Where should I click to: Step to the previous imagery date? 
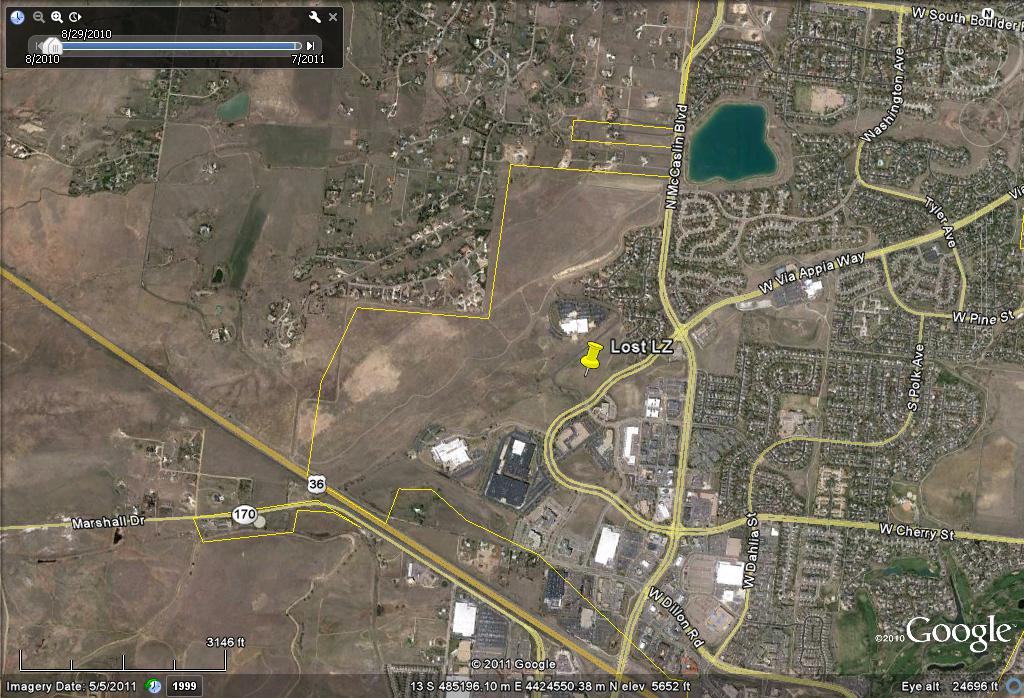click(37, 46)
